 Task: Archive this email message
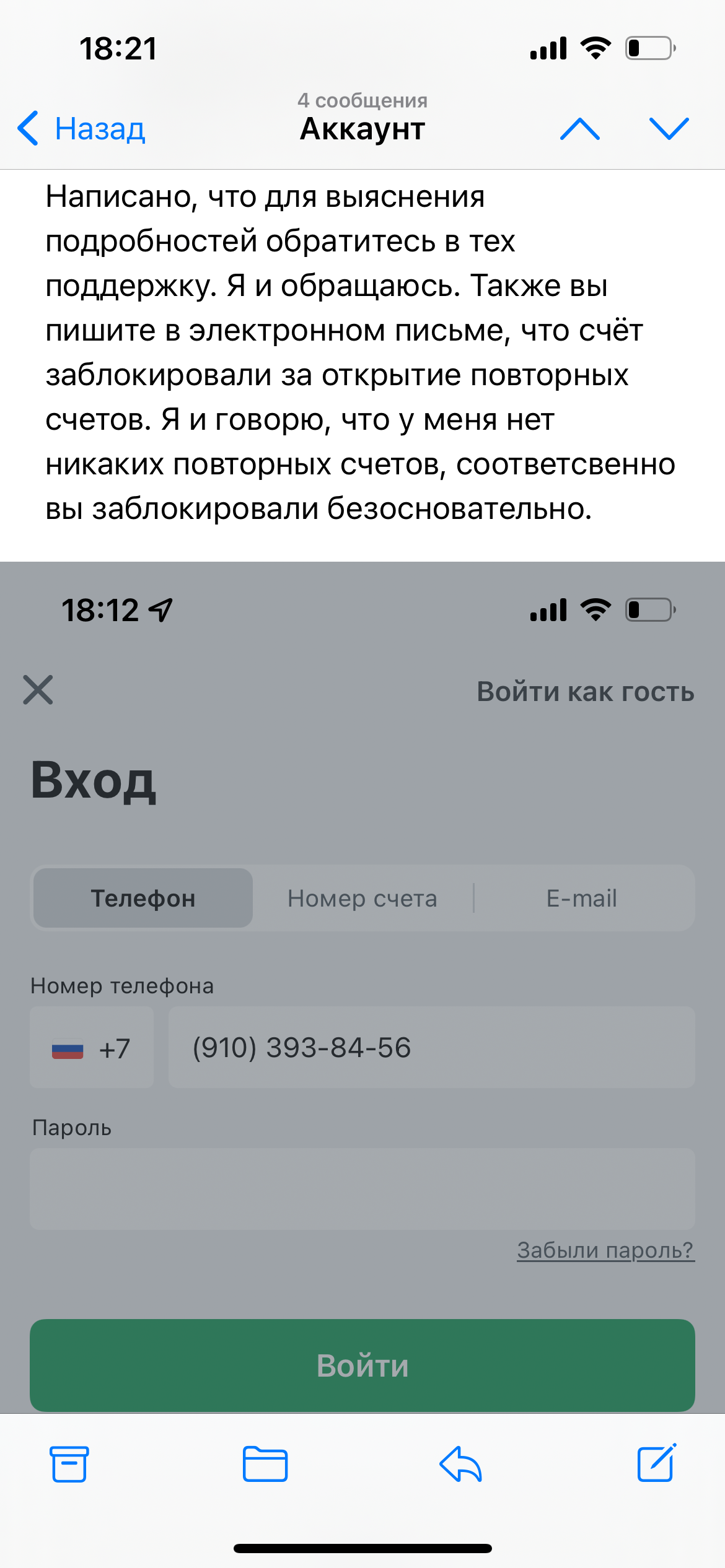(69, 1464)
